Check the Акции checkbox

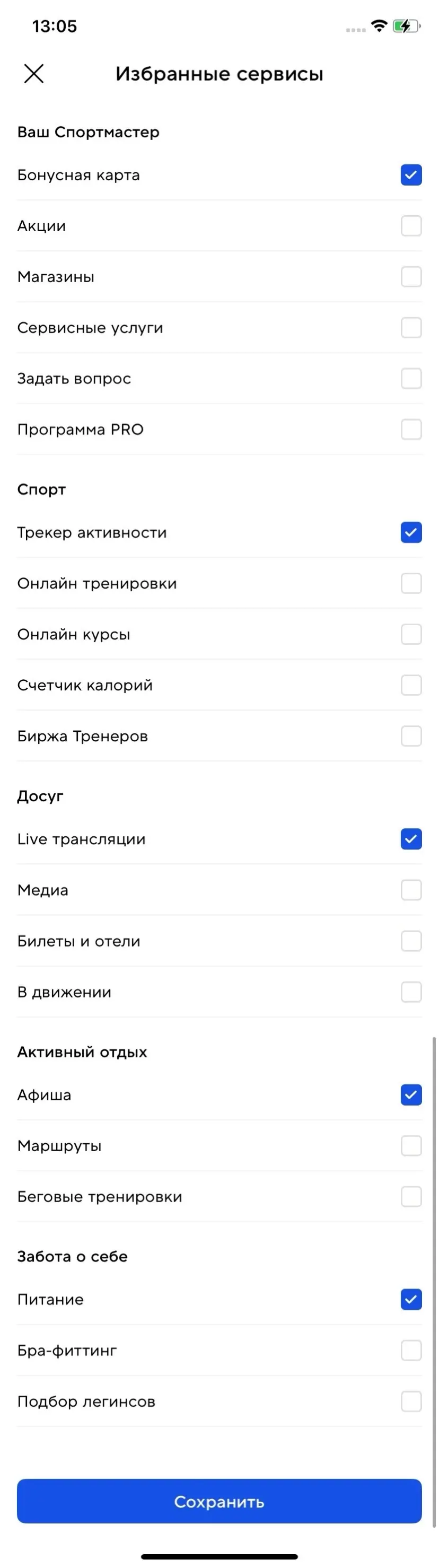point(411,226)
